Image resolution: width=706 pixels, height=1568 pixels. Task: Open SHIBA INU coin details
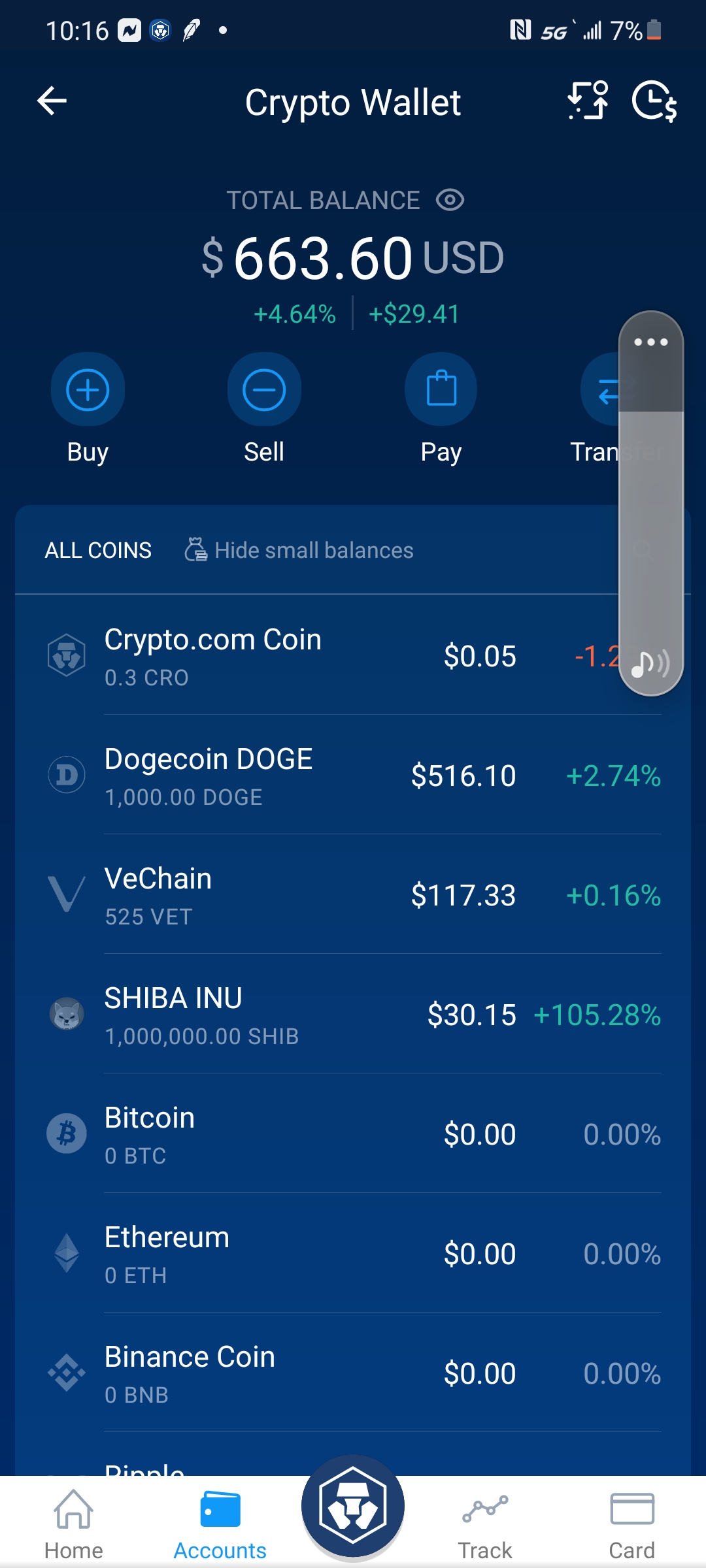point(353,1015)
